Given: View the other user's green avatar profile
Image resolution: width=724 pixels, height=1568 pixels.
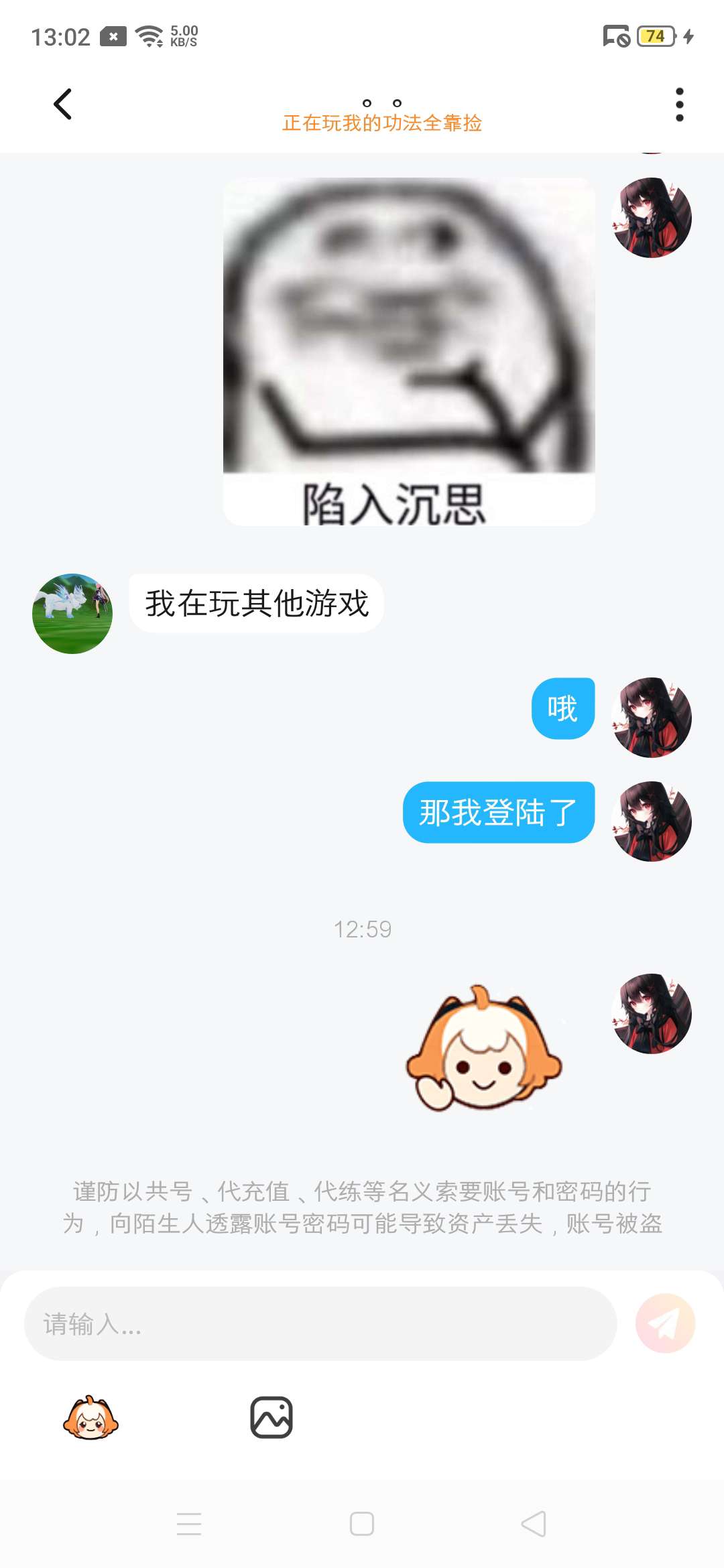Looking at the screenshot, I should pyautogui.click(x=72, y=613).
